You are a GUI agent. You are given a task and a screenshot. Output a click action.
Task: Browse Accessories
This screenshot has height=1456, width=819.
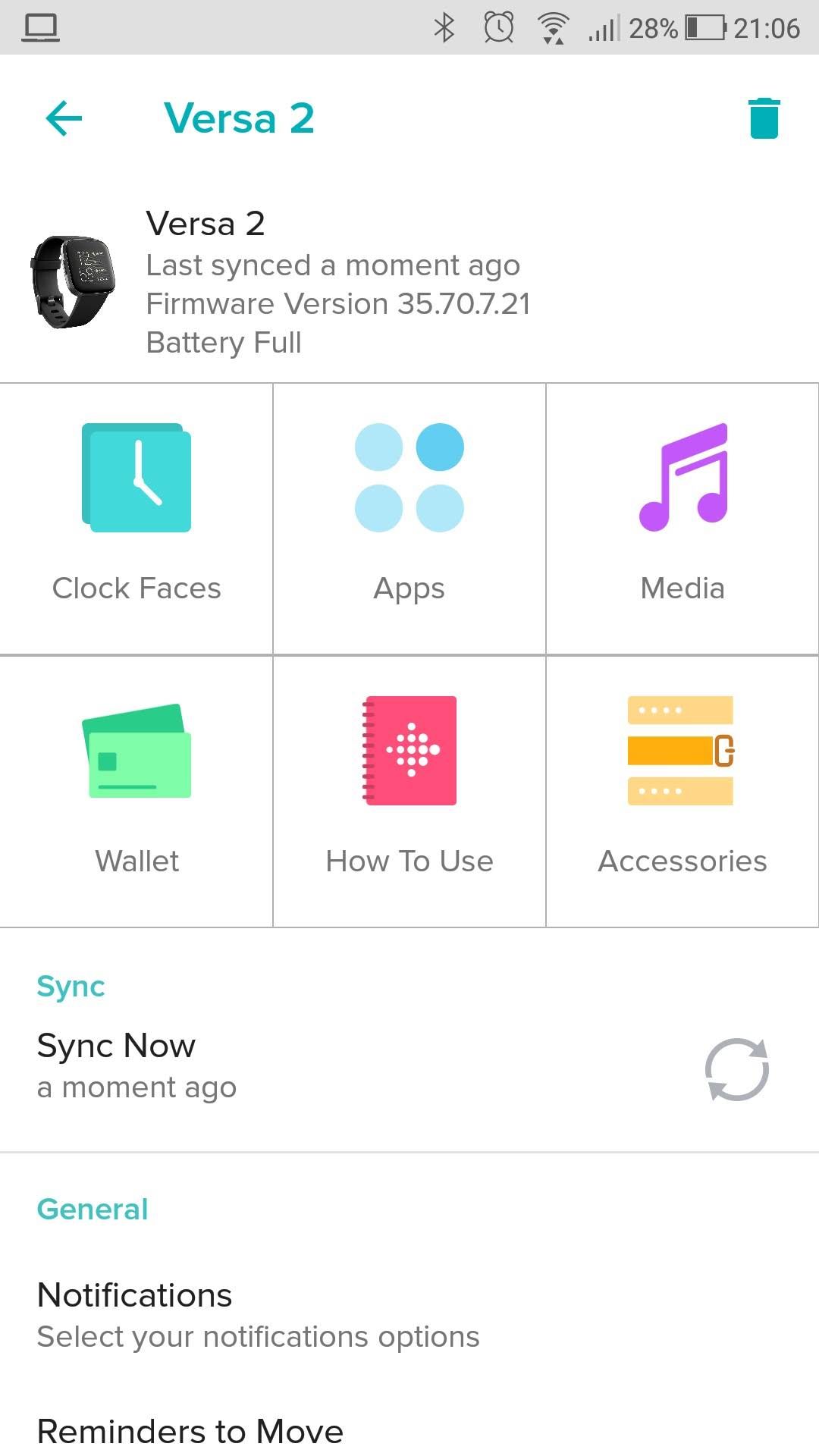[x=682, y=791]
